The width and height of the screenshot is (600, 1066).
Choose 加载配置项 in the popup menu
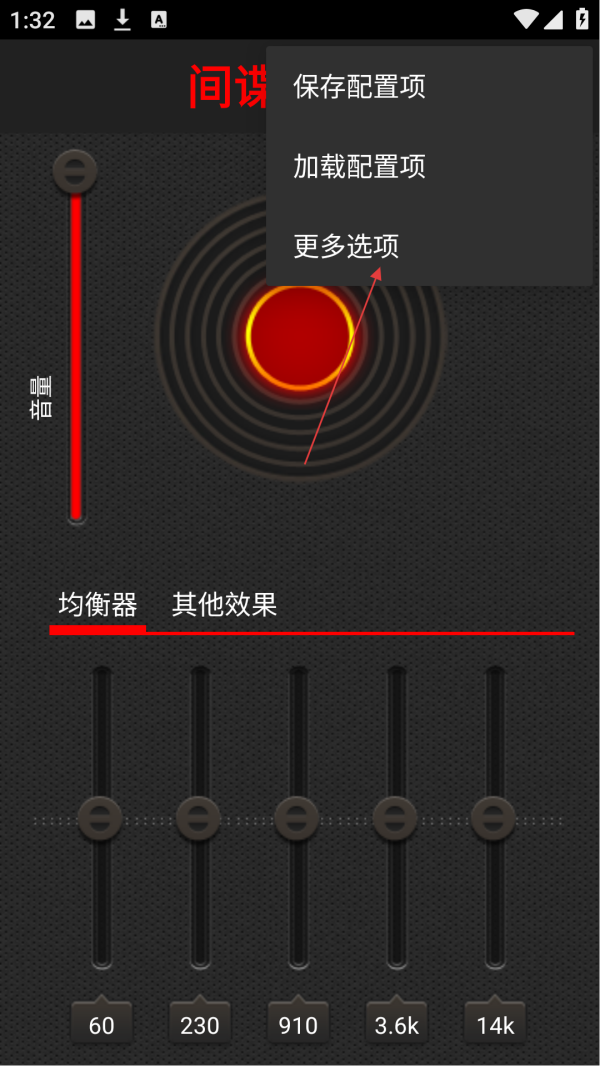(x=359, y=166)
